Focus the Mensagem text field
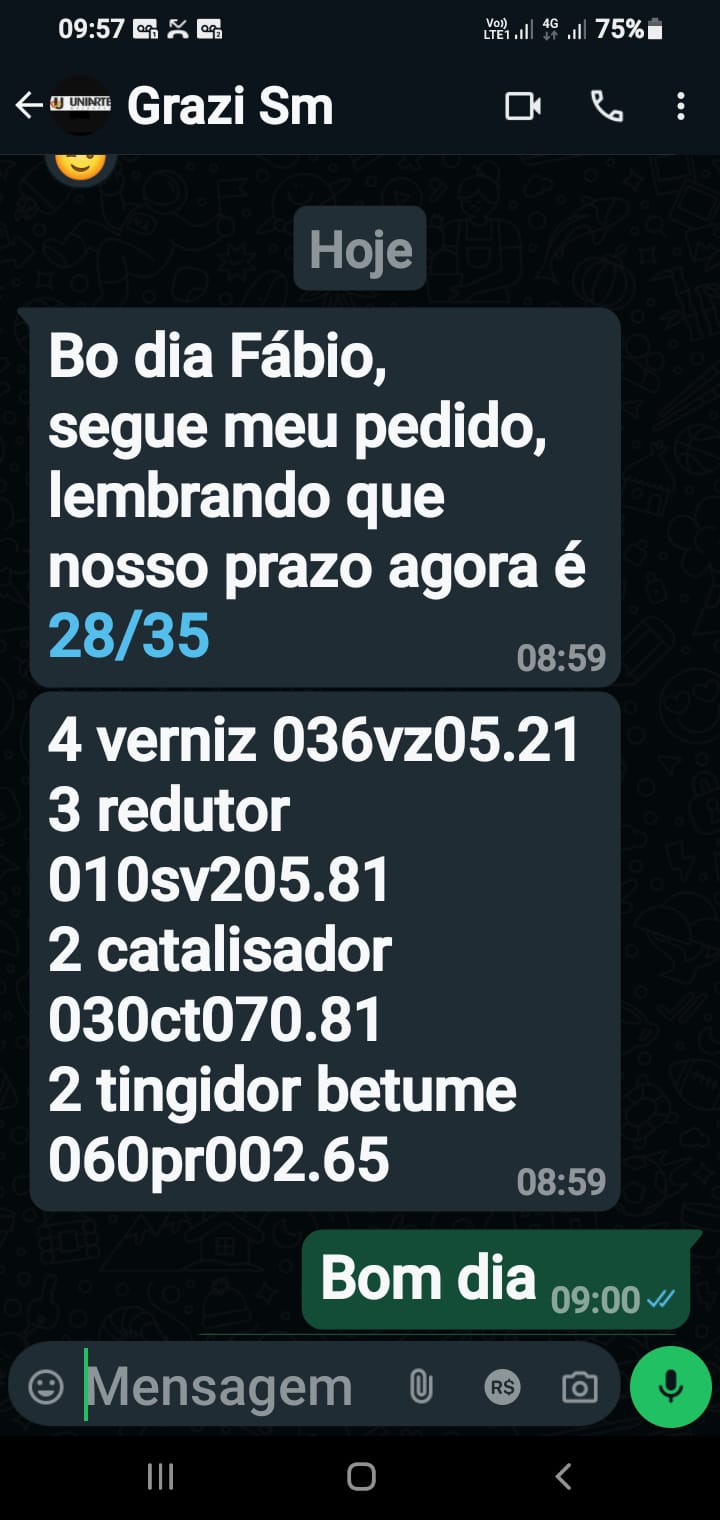720x1520 pixels. (230, 1386)
